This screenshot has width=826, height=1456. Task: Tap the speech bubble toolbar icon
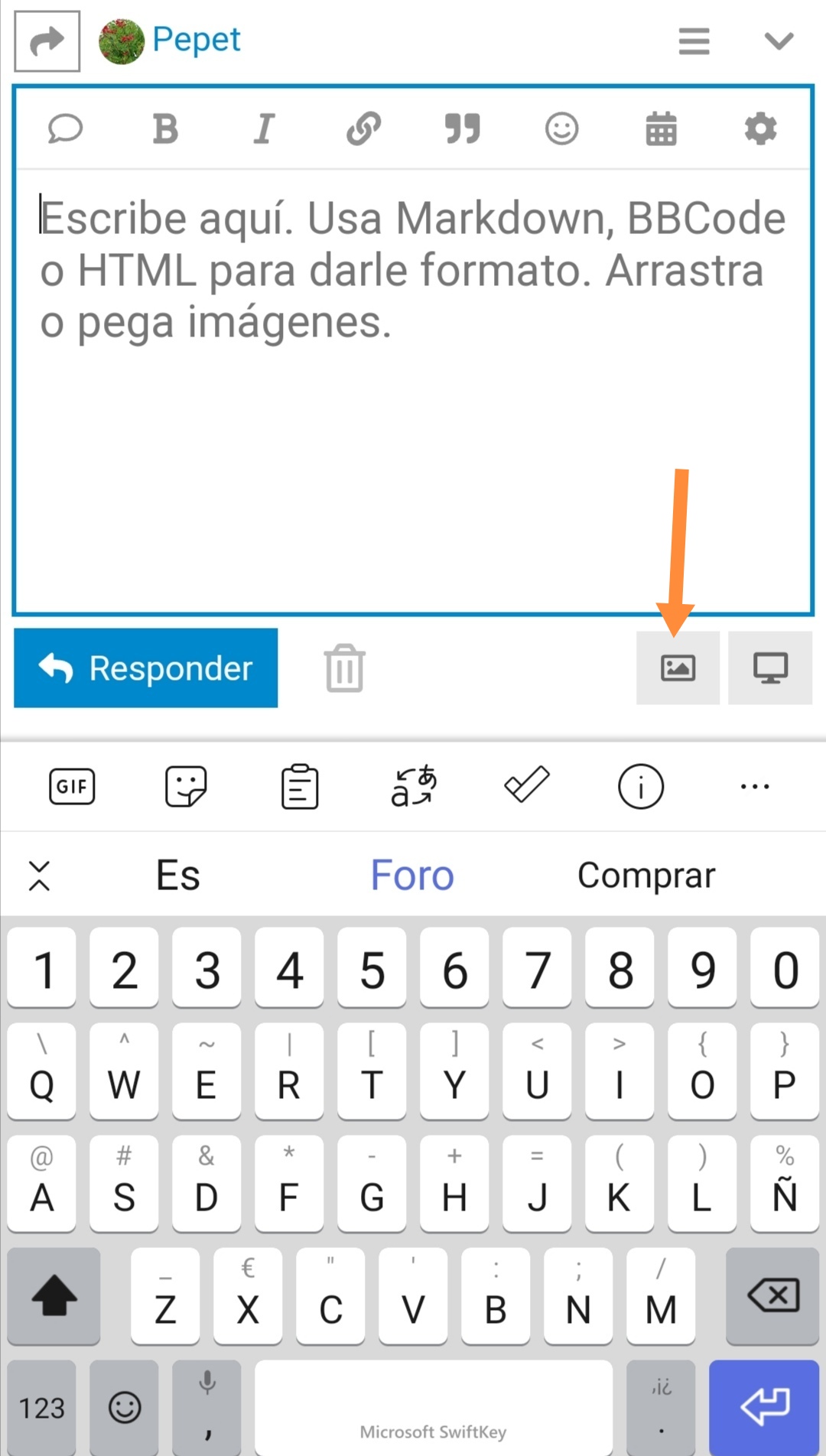click(66, 128)
